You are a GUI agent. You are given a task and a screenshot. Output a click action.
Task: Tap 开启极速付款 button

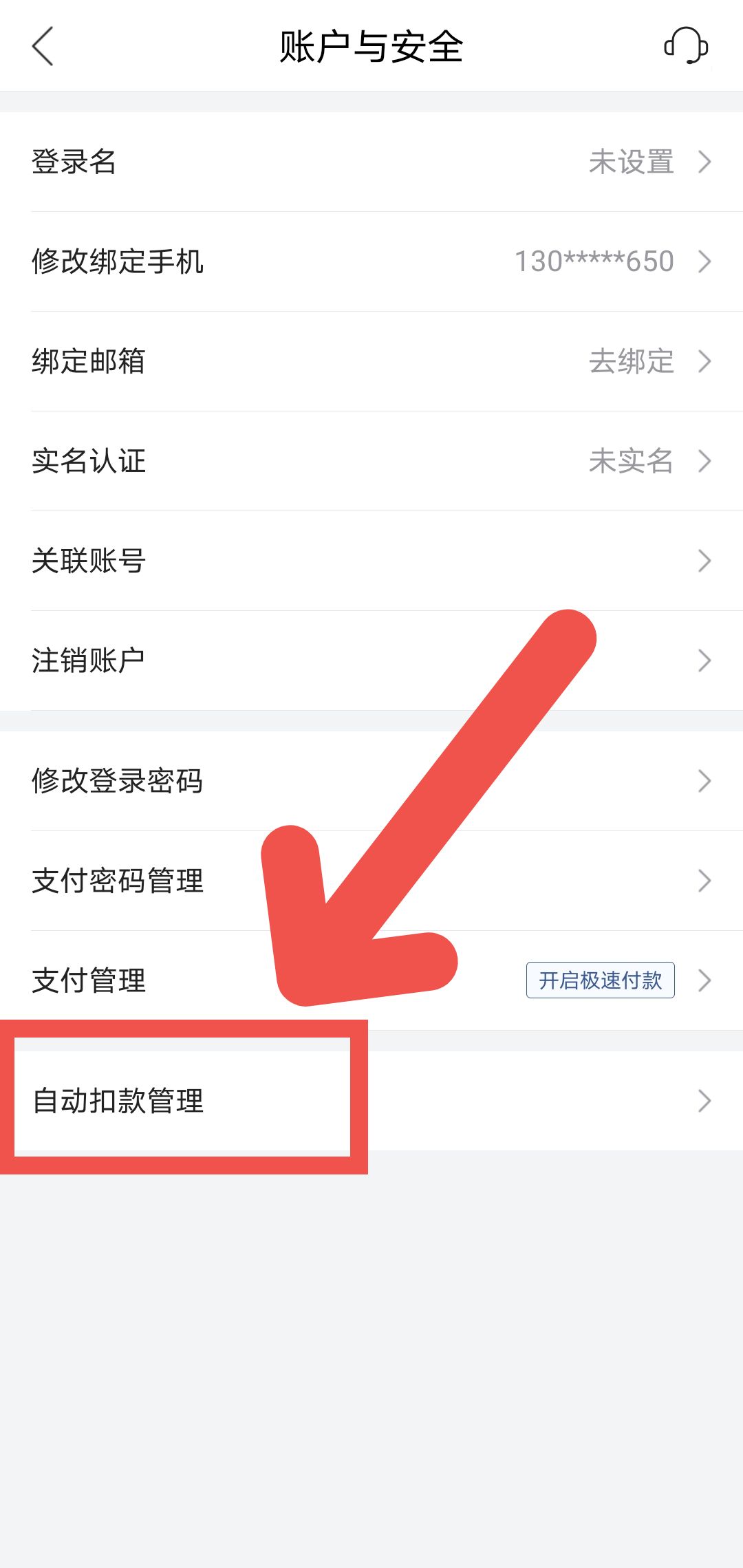(x=600, y=980)
